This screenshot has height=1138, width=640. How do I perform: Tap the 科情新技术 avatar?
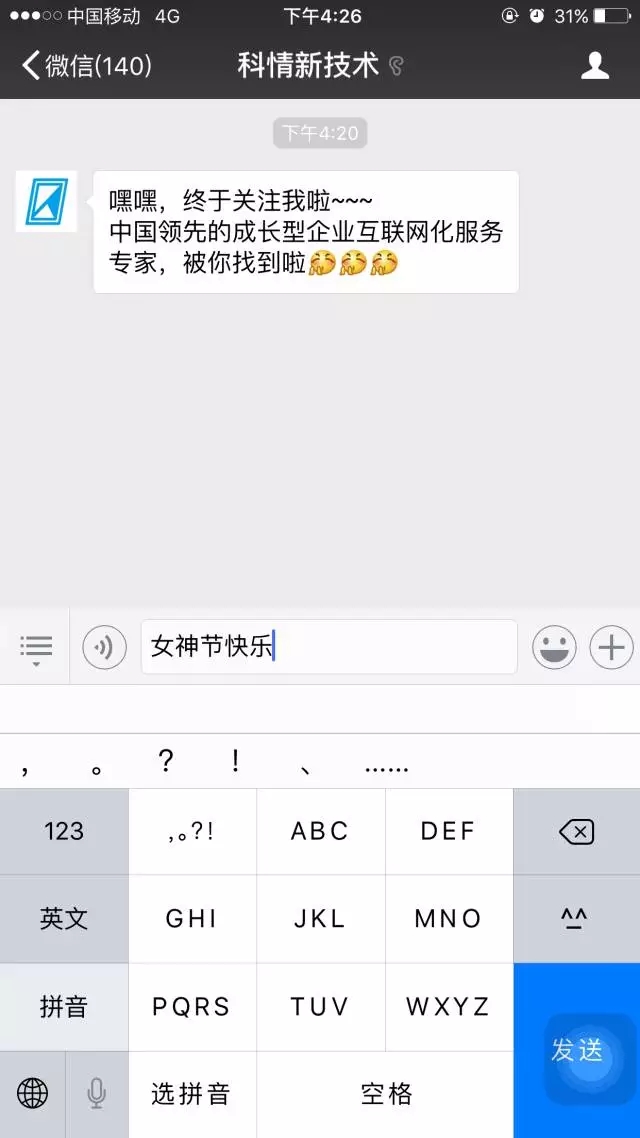click(x=46, y=201)
